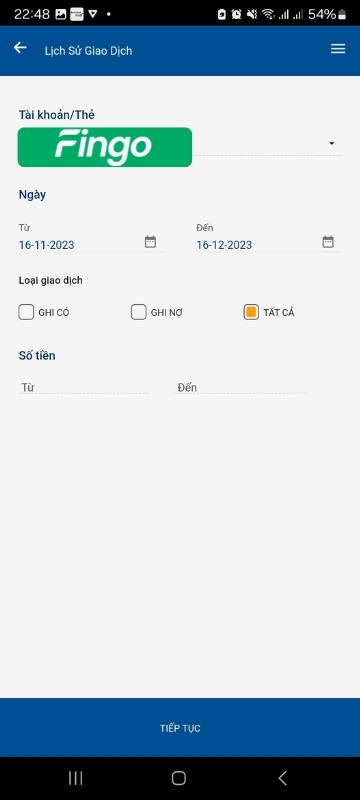Open the calendar for the Từ start date
The height and width of the screenshot is (800, 360).
150,242
